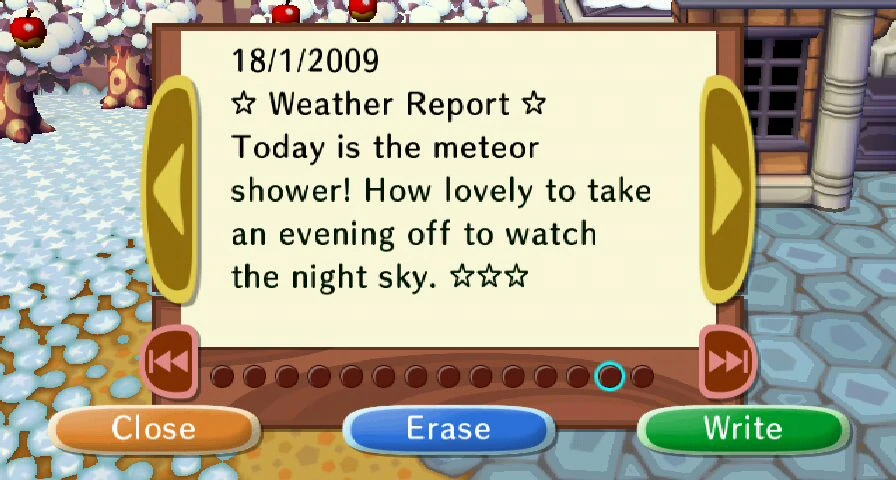Close the bulletin board
This screenshot has width=896, height=480.
tap(154, 430)
